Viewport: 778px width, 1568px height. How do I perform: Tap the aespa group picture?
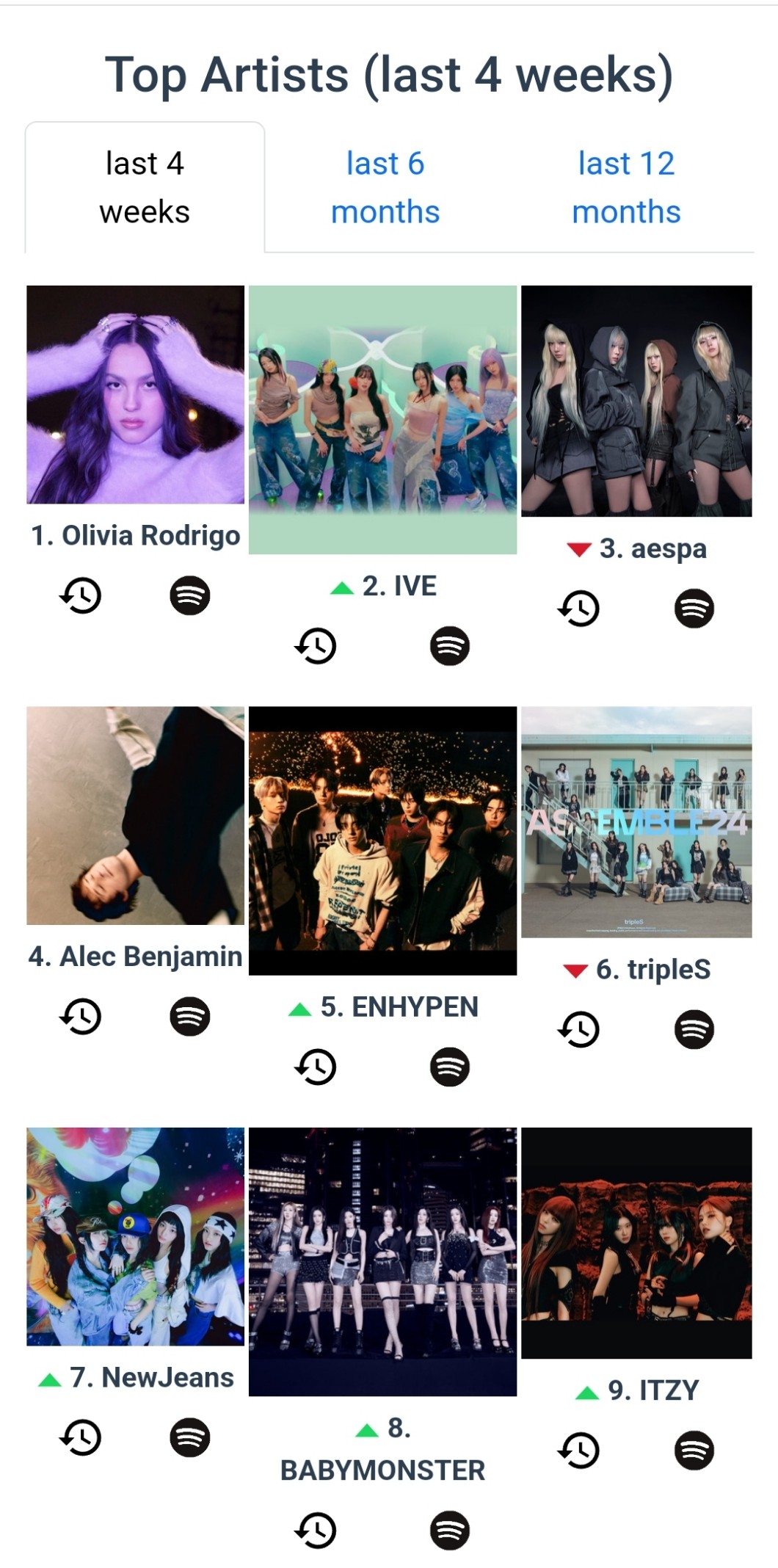tap(636, 401)
